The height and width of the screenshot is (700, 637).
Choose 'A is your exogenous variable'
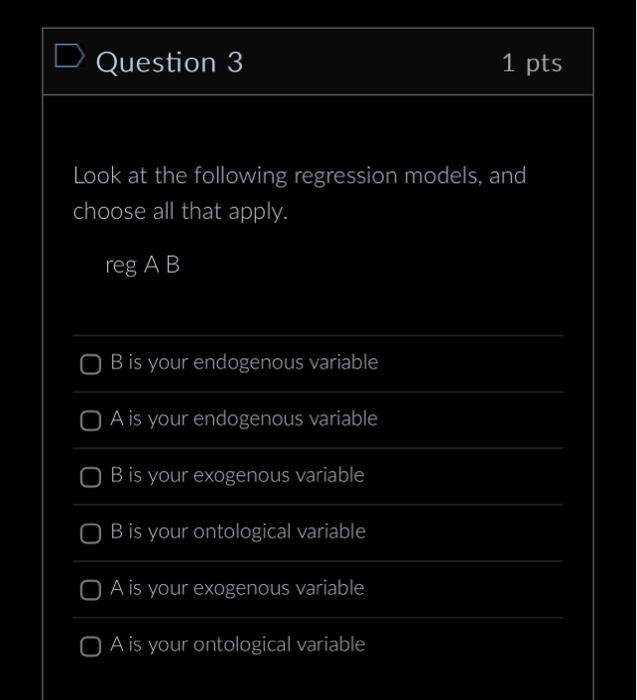click(x=91, y=590)
